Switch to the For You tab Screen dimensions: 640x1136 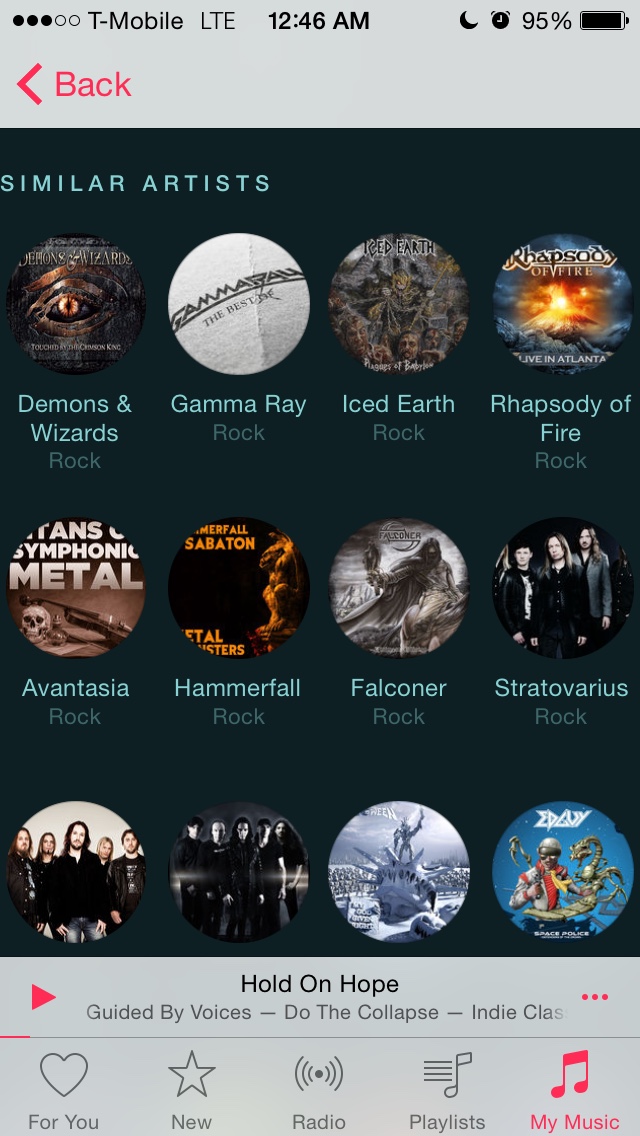pyautogui.click(x=63, y=1090)
